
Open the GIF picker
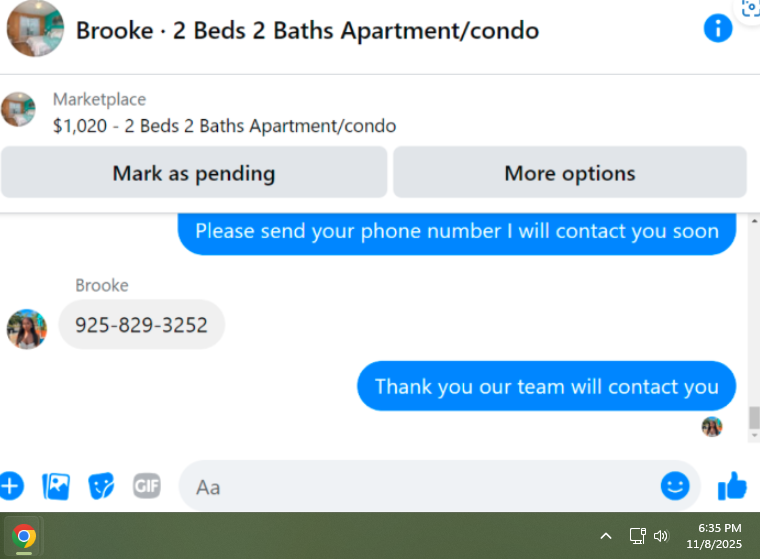pyautogui.click(x=147, y=486)
